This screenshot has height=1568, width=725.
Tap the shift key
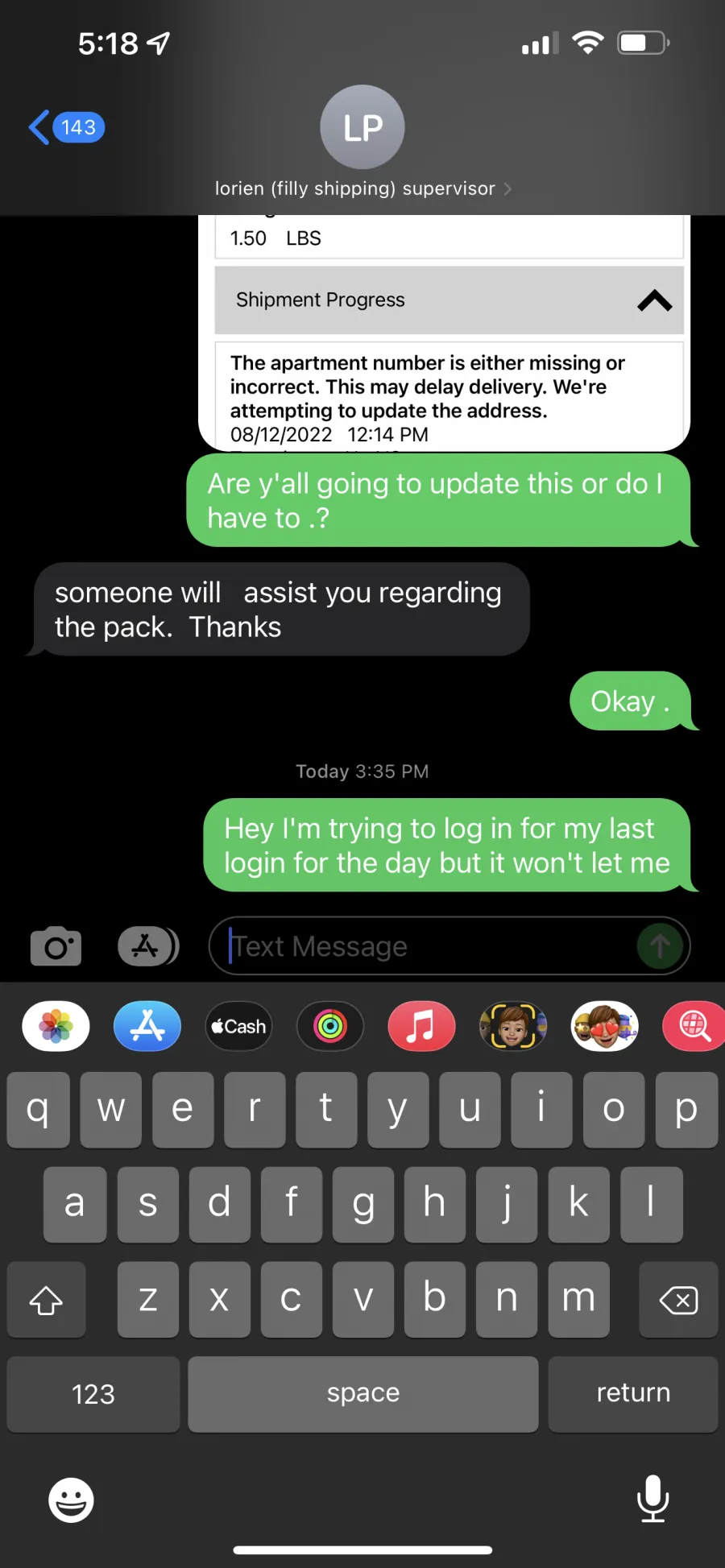[46, 1300]
